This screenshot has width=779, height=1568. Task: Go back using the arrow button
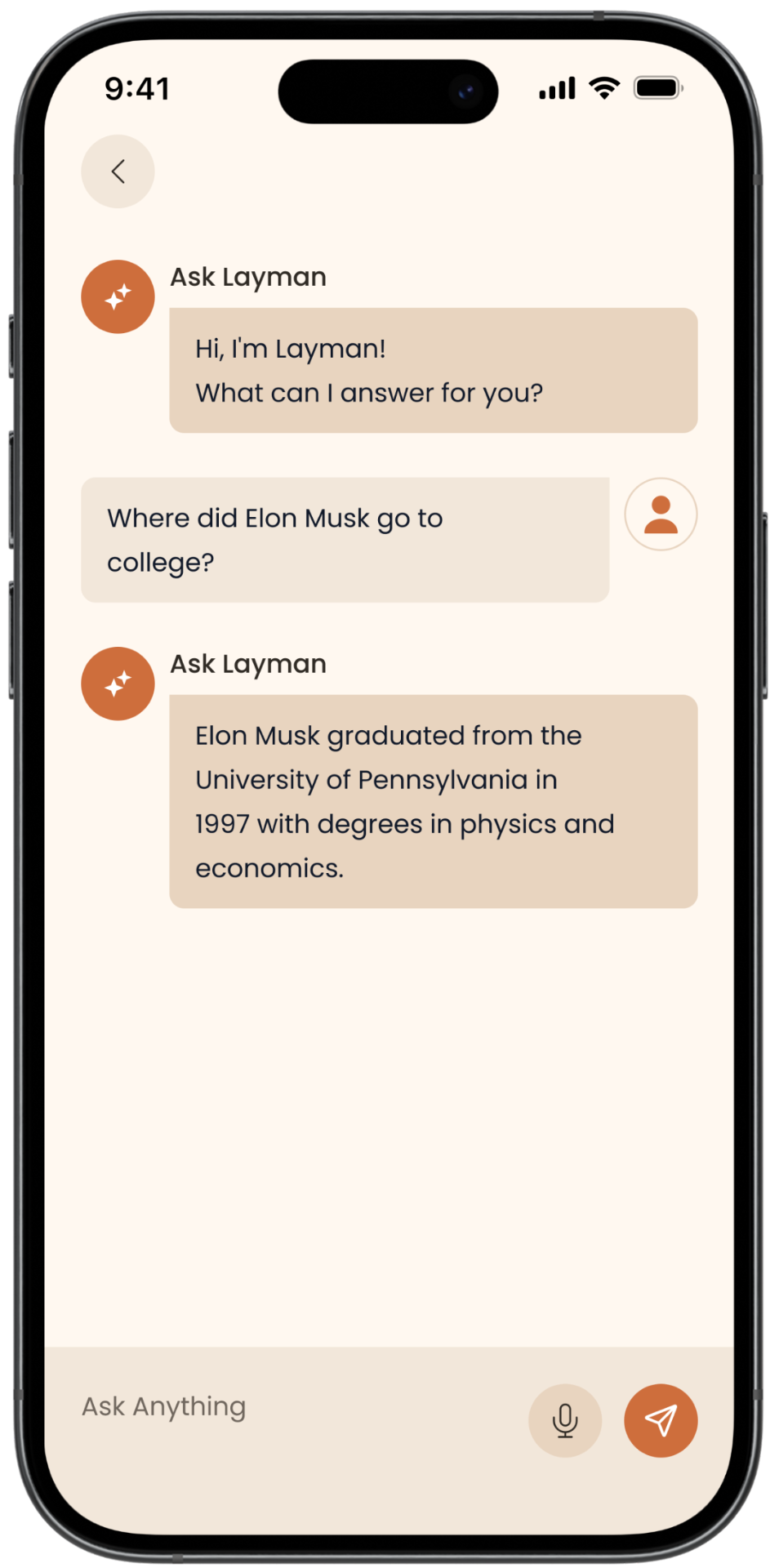coord(118,171)
